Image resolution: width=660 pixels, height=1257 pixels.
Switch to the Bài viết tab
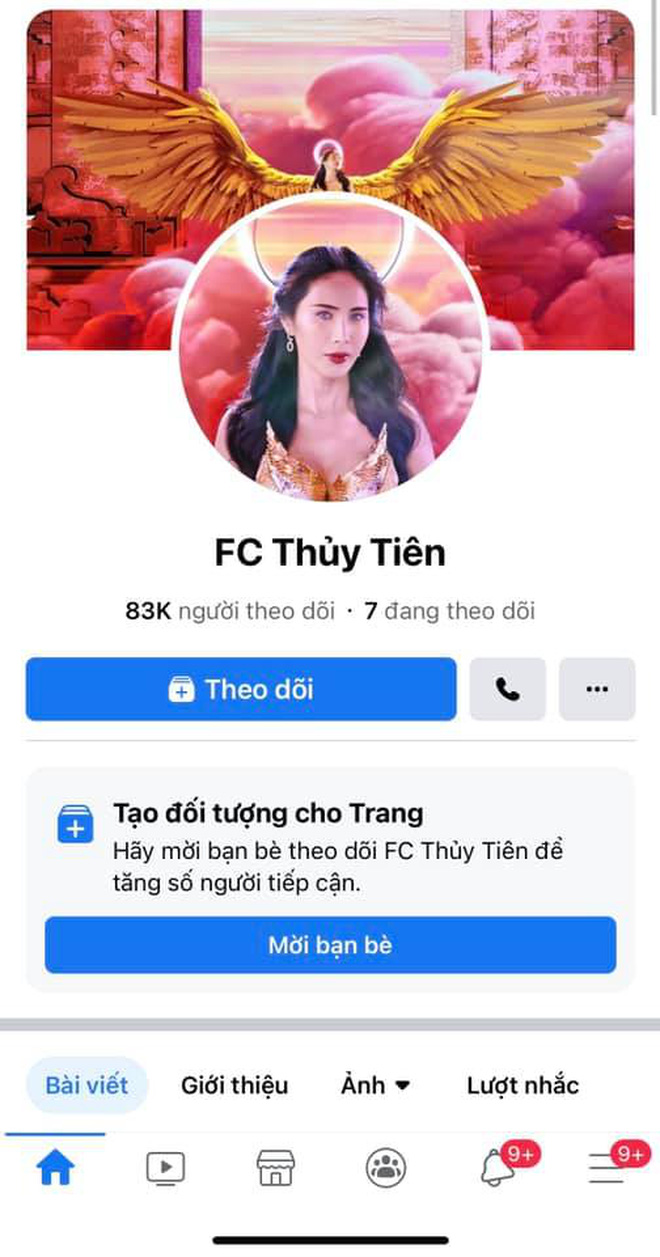[x=87, y=1084]
